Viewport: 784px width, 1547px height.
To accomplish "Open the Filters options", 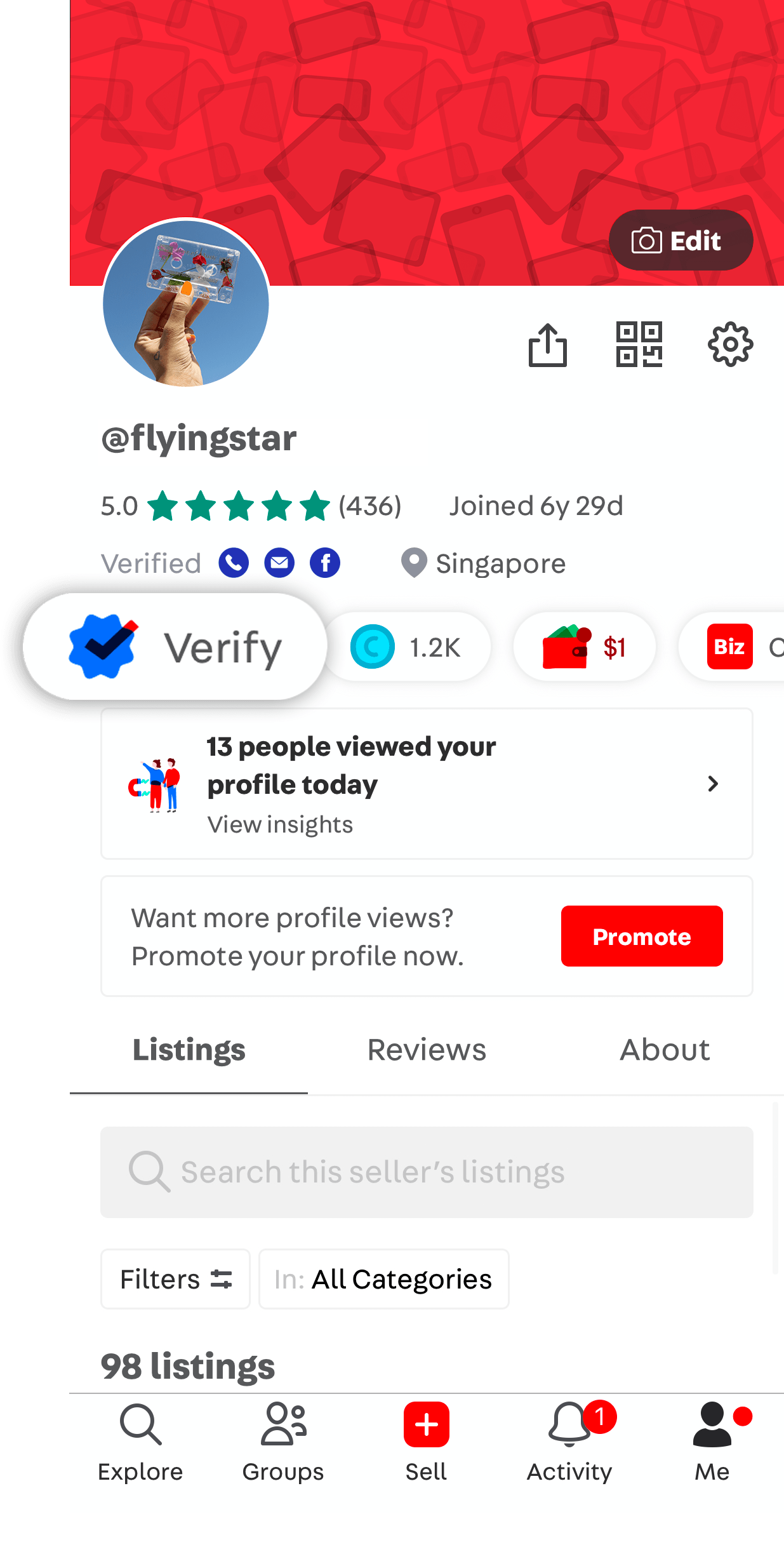I will 175,1279.
